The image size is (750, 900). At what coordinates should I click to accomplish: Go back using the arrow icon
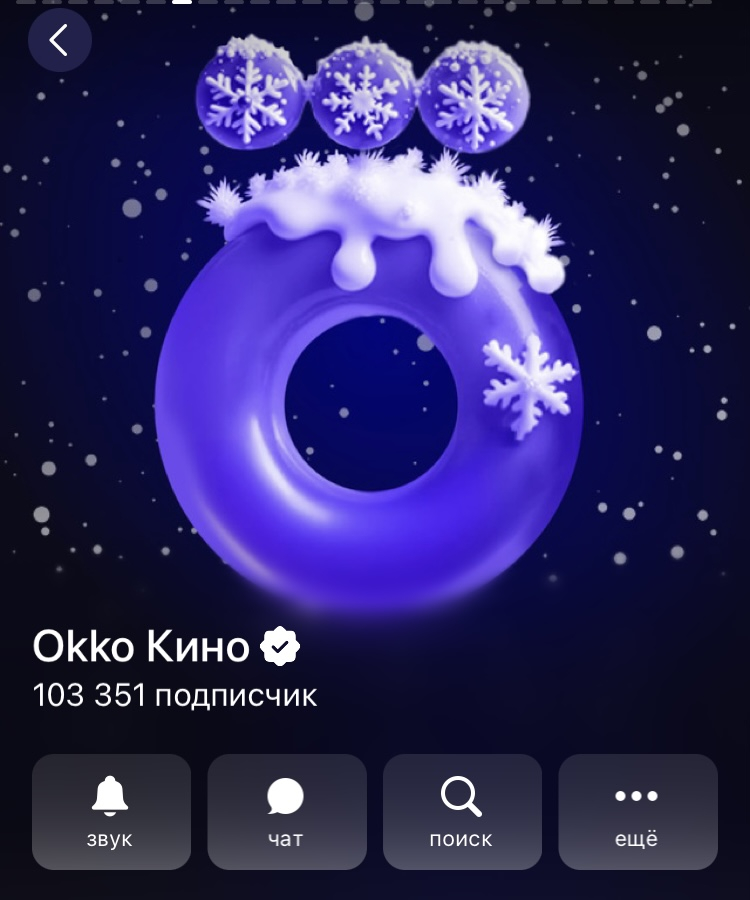[59, 40]
